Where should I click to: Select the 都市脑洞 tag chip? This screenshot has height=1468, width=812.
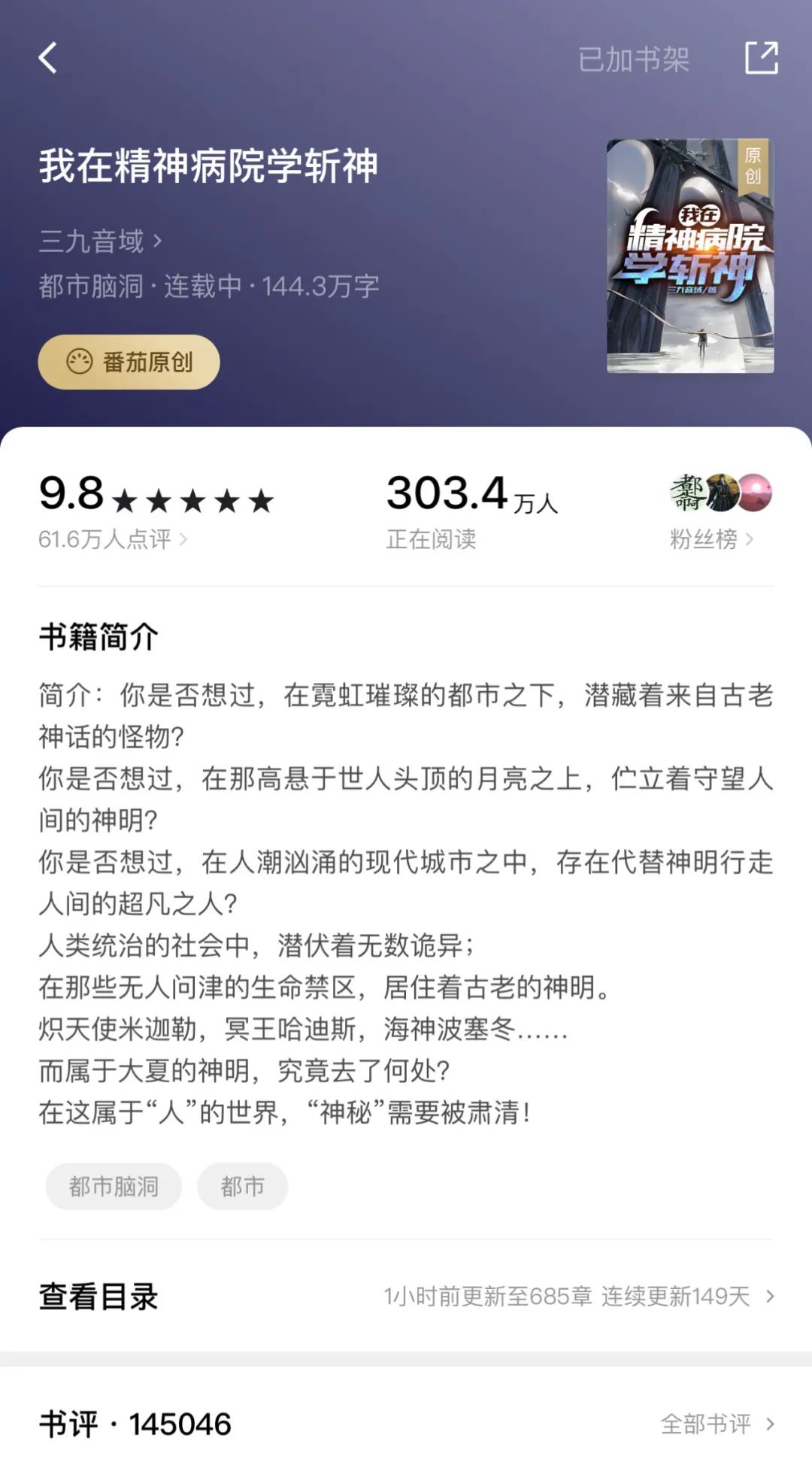(x=114, y=1186)
